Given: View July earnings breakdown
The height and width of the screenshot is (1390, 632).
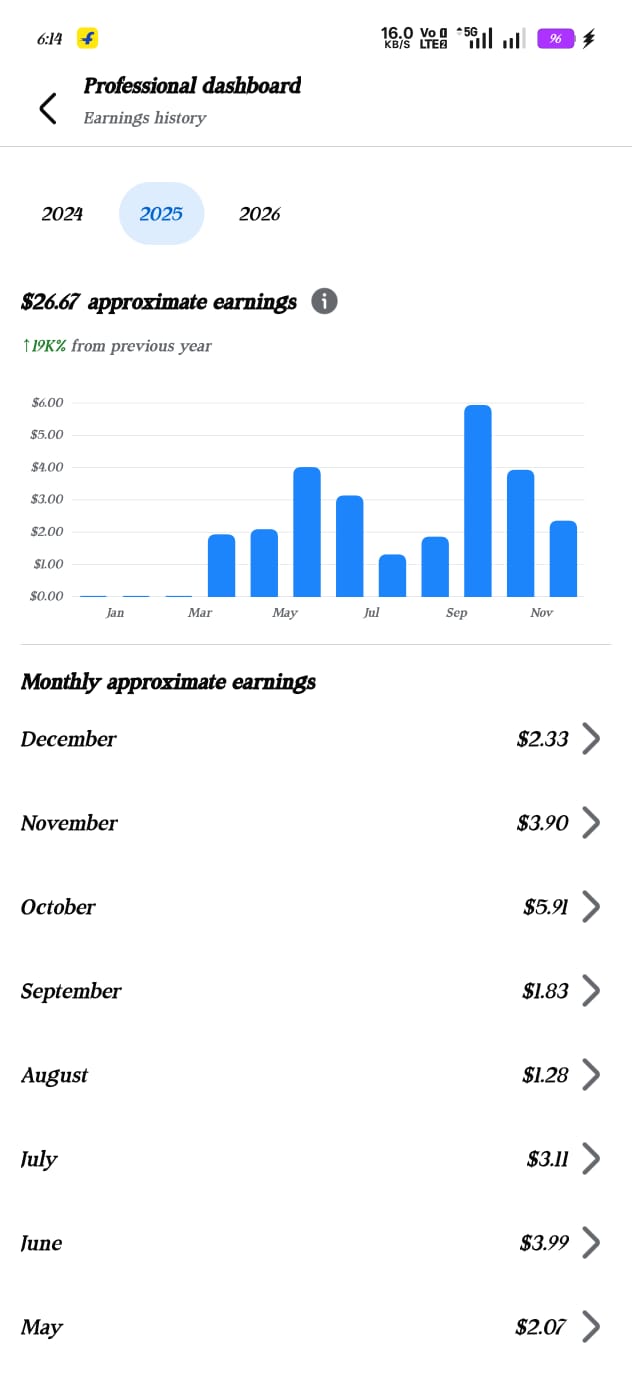Looking at the screenshot, I should (590, 1159).
